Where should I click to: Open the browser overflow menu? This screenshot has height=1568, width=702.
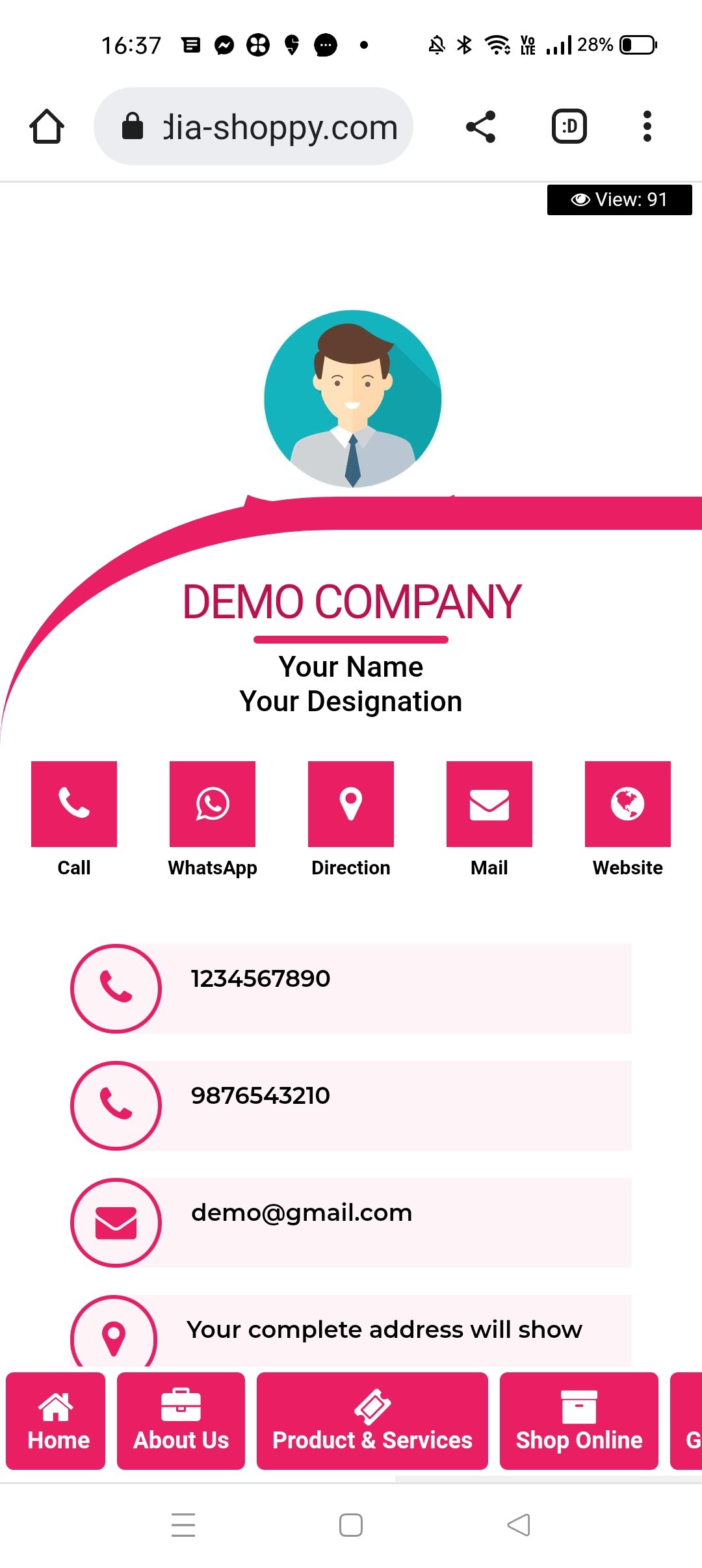tap(647, 126)
